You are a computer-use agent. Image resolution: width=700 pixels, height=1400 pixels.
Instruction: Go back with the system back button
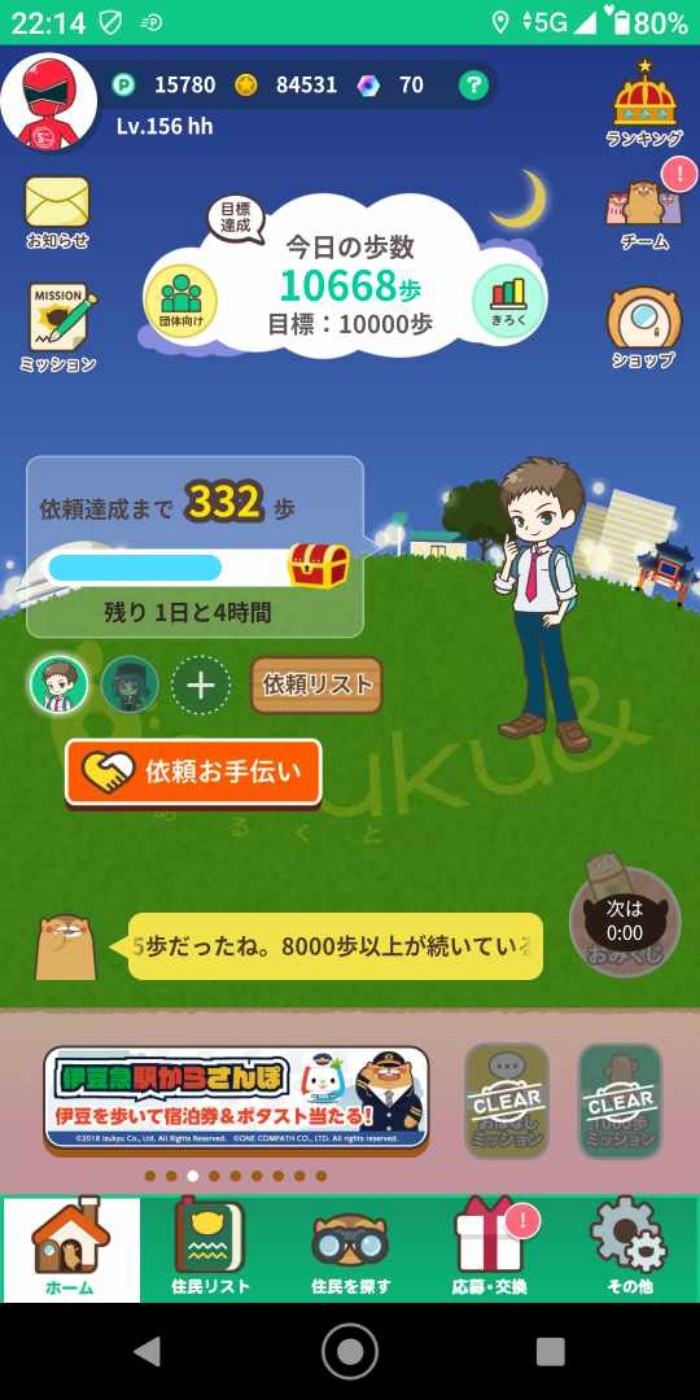(148, 1351)
